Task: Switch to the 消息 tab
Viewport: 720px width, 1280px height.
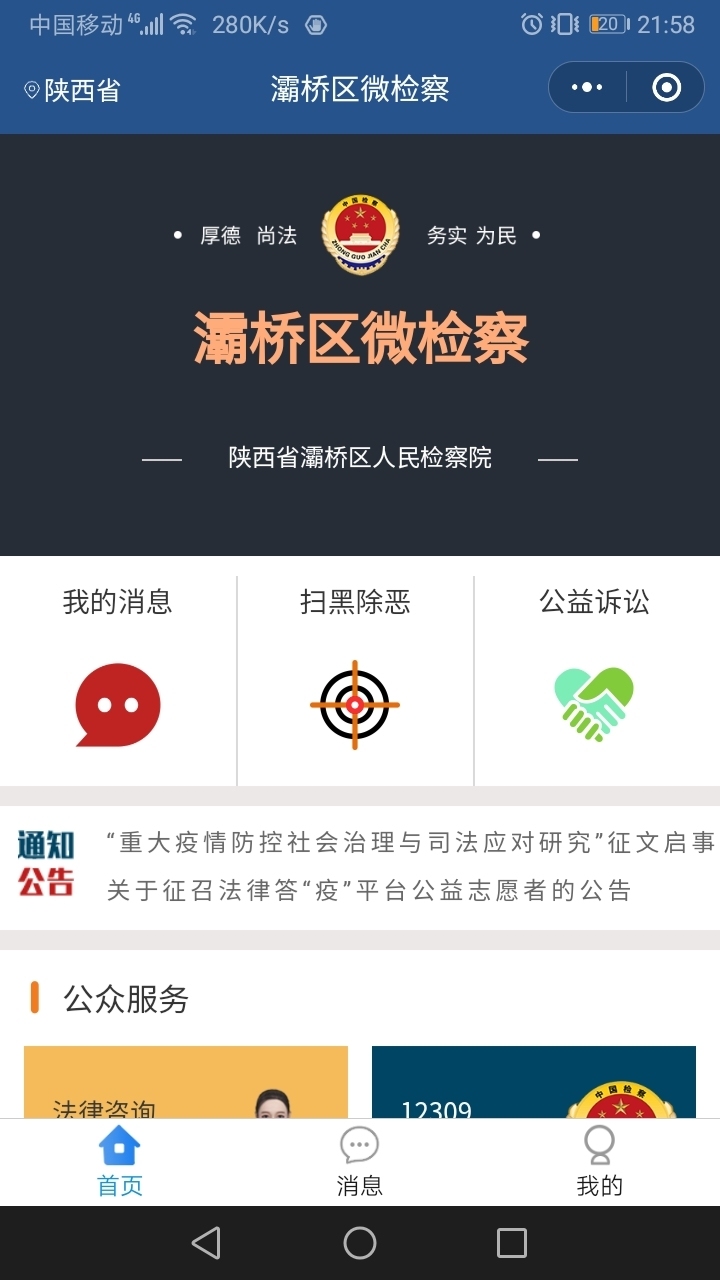Action: click(x=359, y=1162)
